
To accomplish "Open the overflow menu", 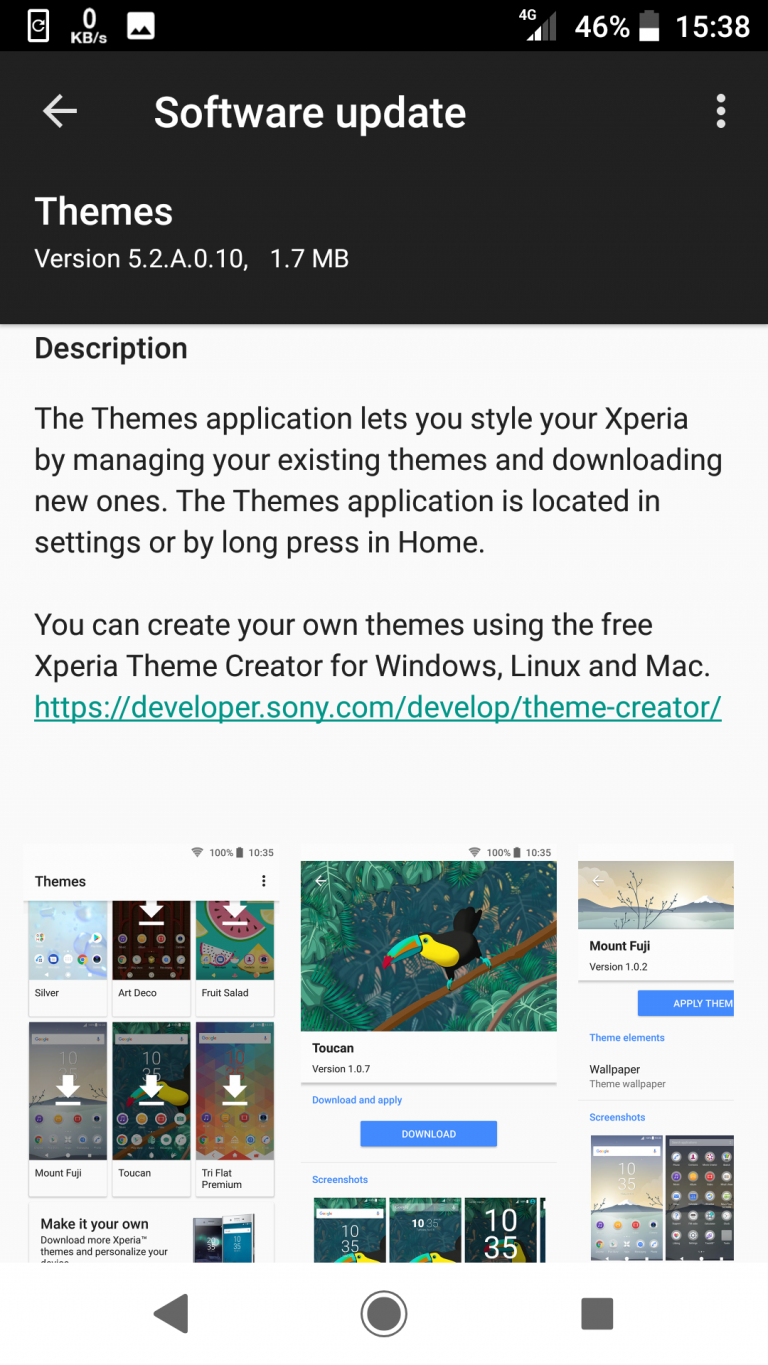I will [720, 112].
